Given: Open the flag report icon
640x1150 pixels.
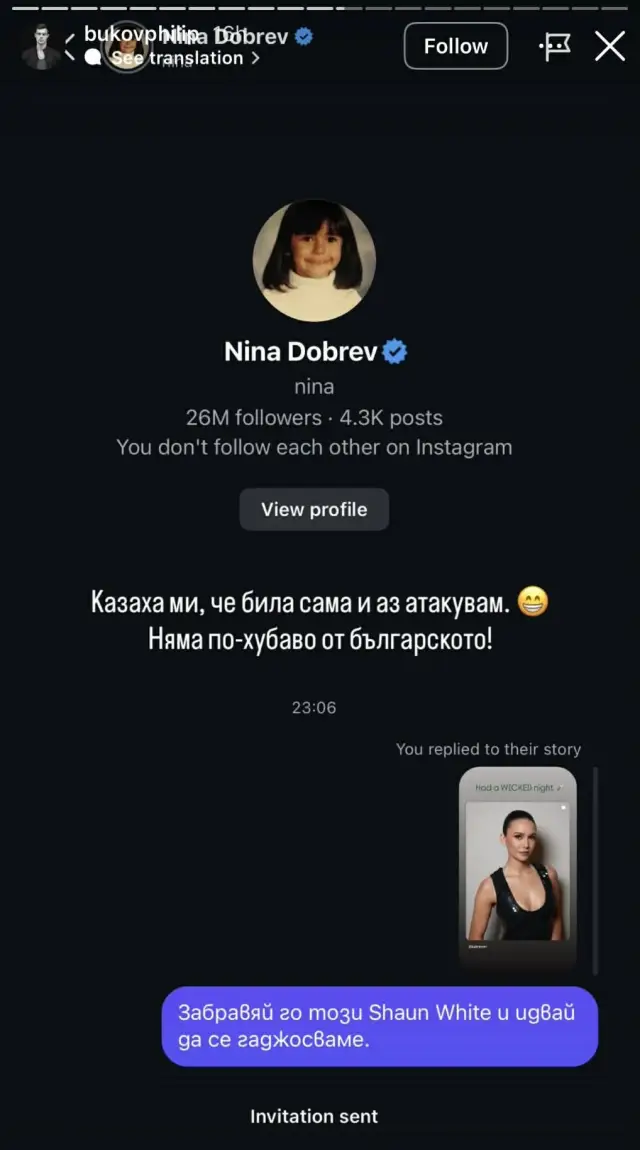Looking at the screenshot, I should 554,46.
